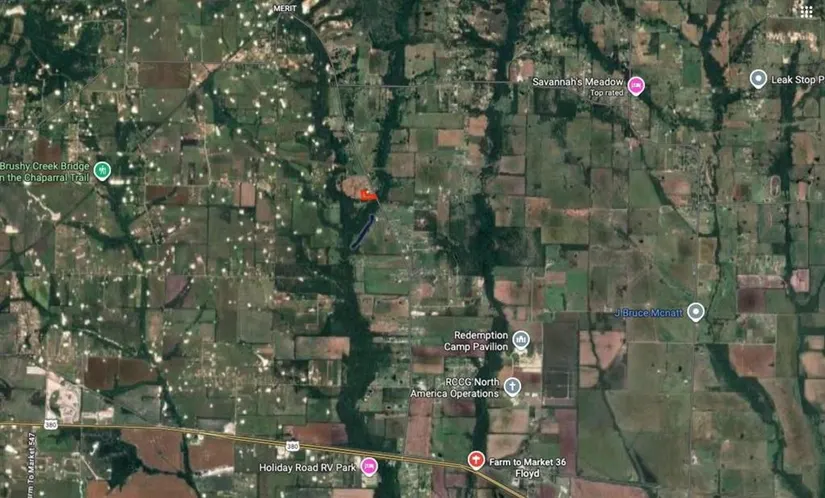
Task: Open Farm to Market 36 Floyd marker
Action: pyautogui.click(x=477, y=460)
